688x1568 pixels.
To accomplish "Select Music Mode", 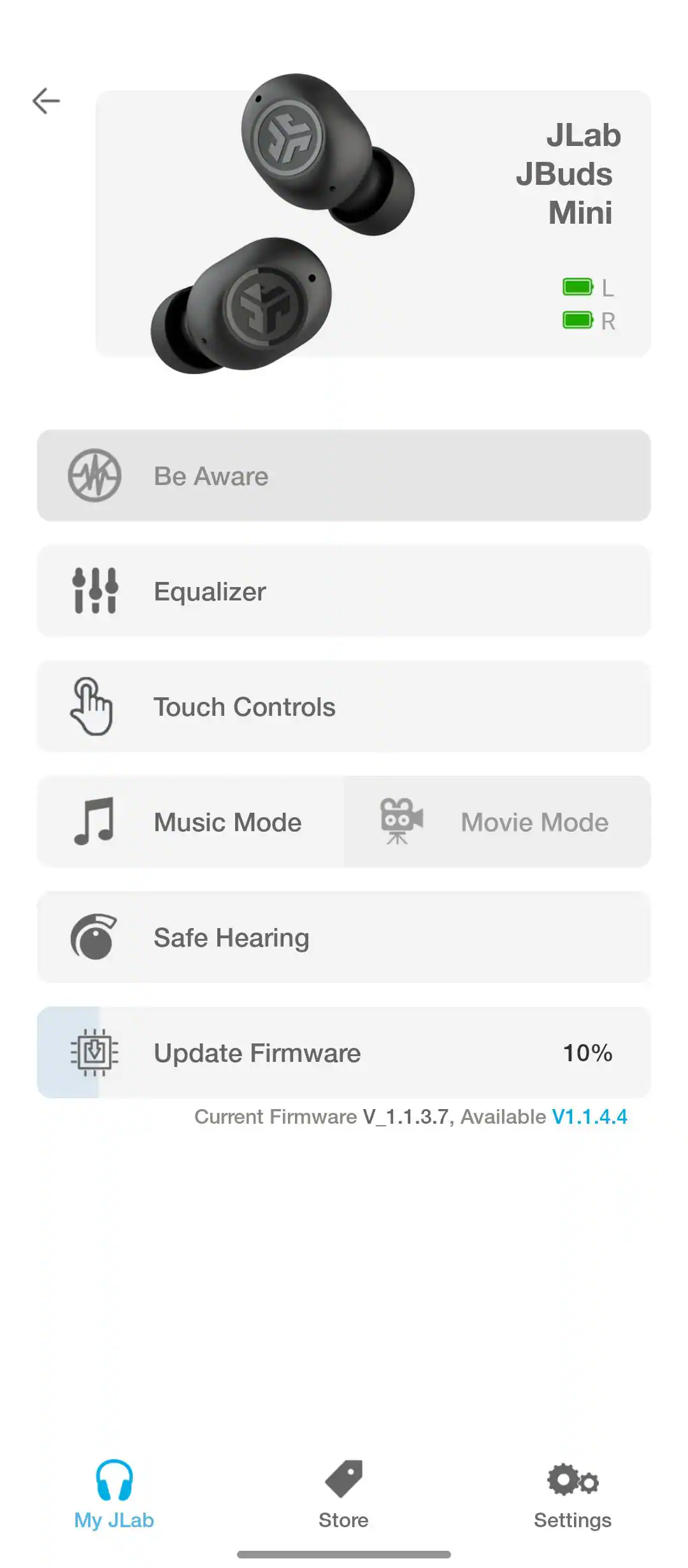I will point(191,822).
